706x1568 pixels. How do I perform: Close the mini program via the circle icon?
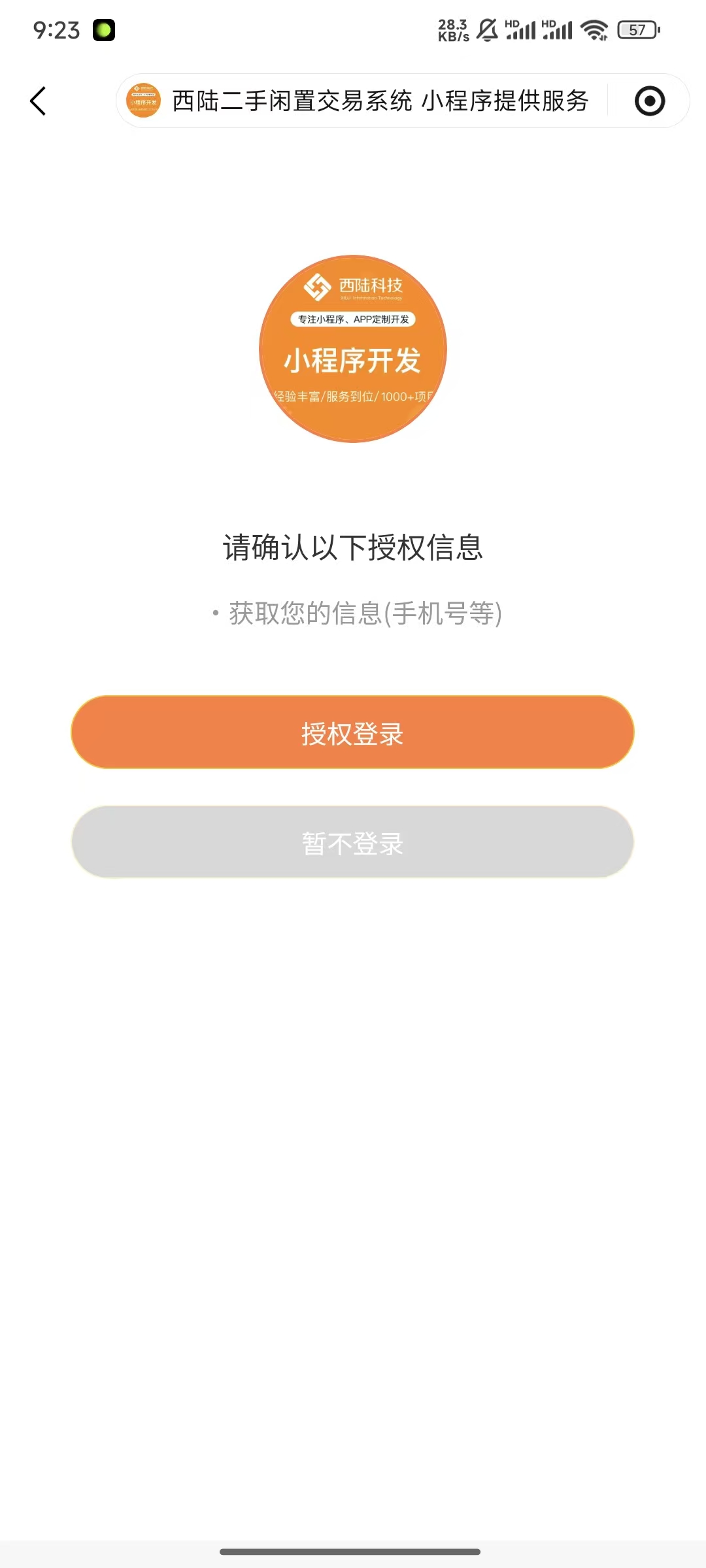pyautogui.click(x=650, y=101)
